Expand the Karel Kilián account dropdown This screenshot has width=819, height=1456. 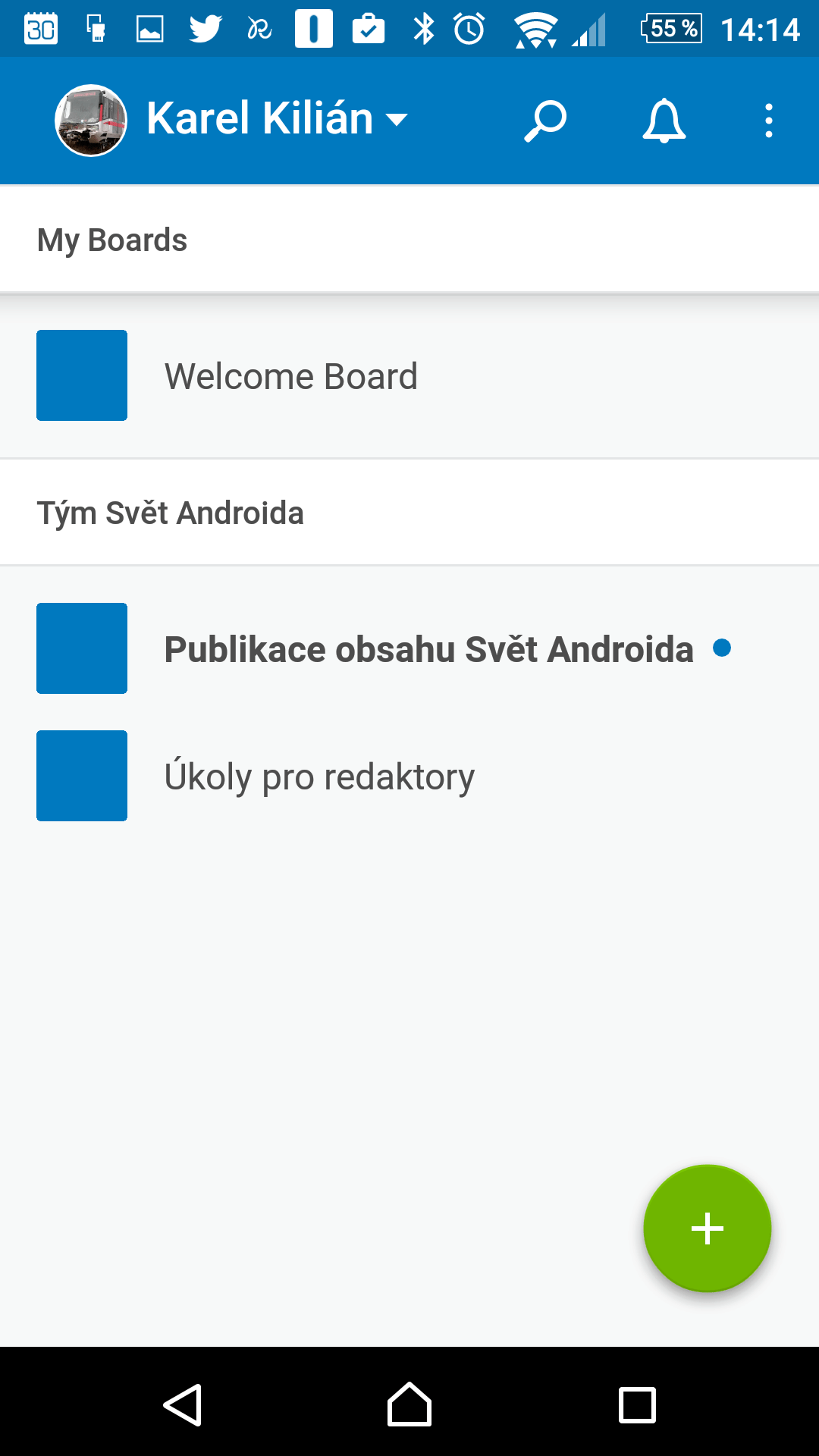tap(231, 119)
